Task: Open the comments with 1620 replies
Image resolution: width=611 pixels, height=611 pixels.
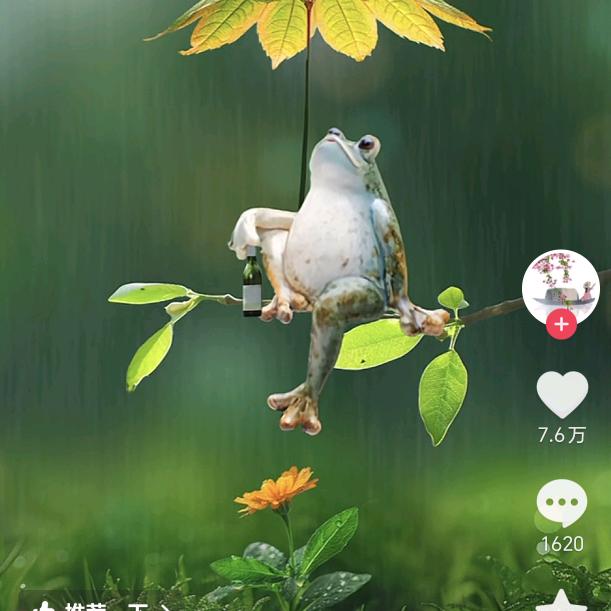Action: point(562,503)
